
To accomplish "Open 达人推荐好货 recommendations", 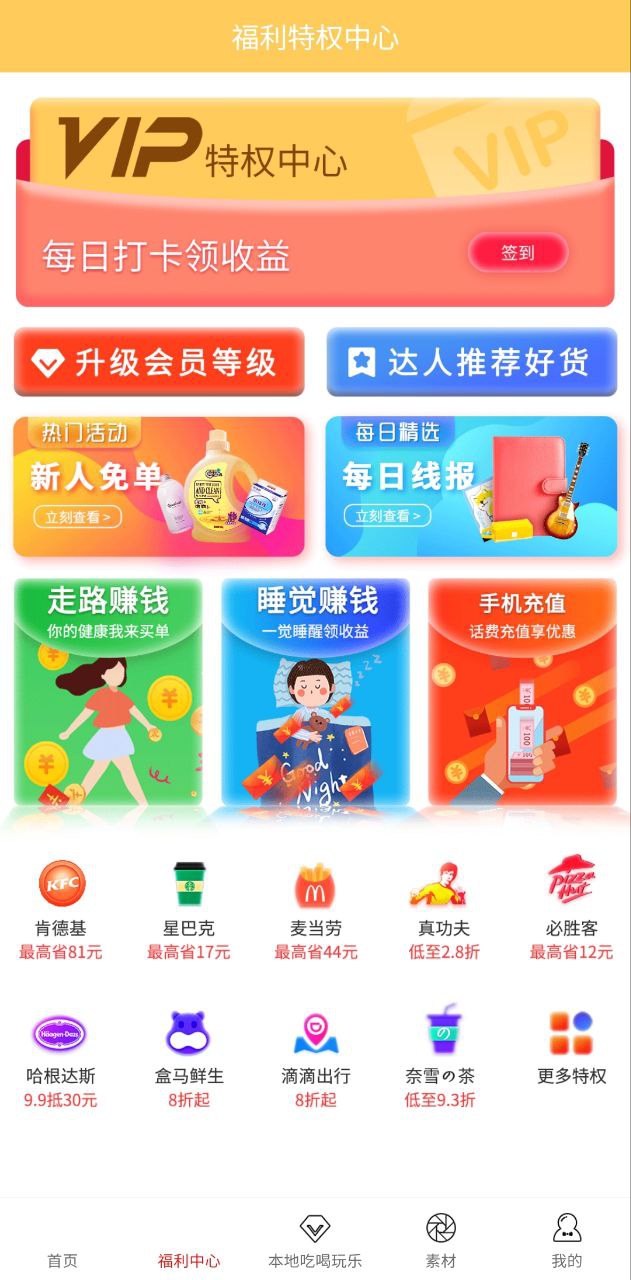I will tap(472, 362).
